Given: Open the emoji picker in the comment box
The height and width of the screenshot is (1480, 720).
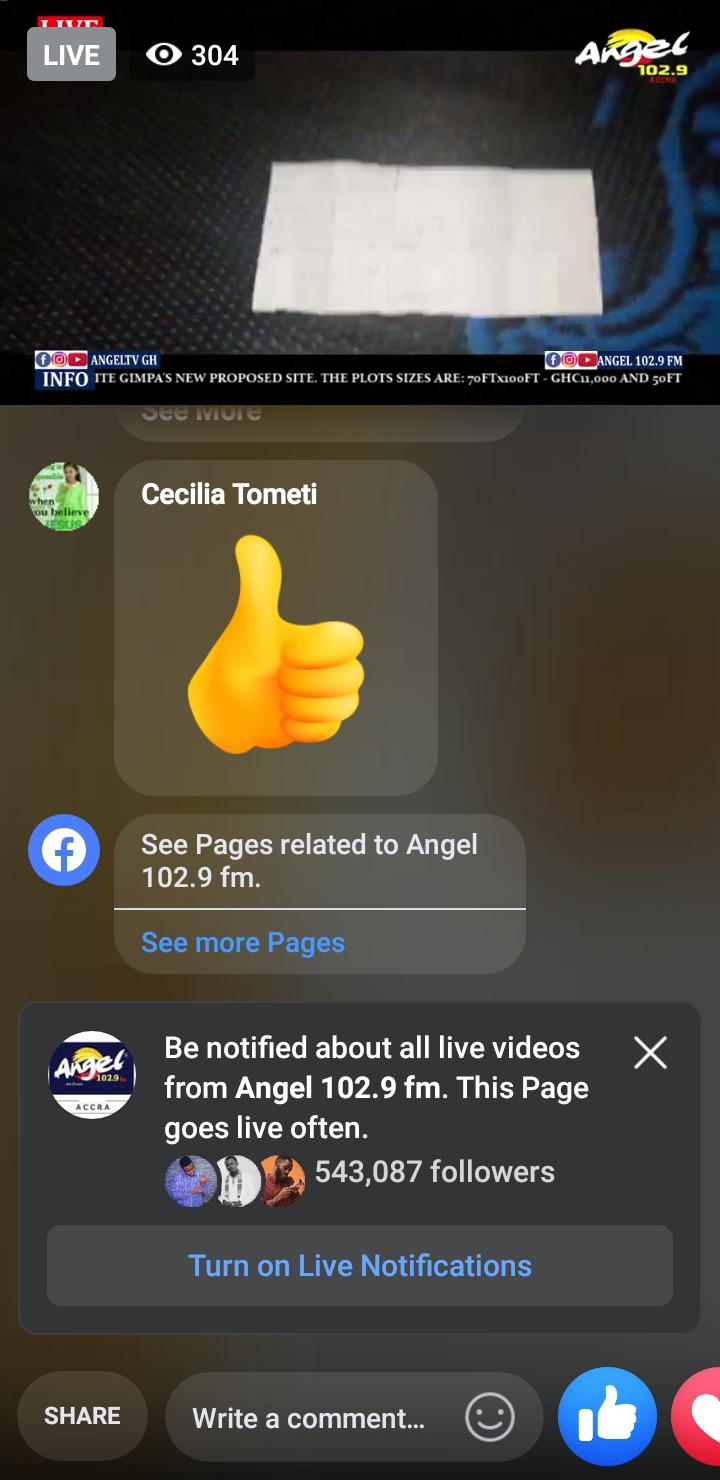Looking at the screenshot, I should (490, 1418).
